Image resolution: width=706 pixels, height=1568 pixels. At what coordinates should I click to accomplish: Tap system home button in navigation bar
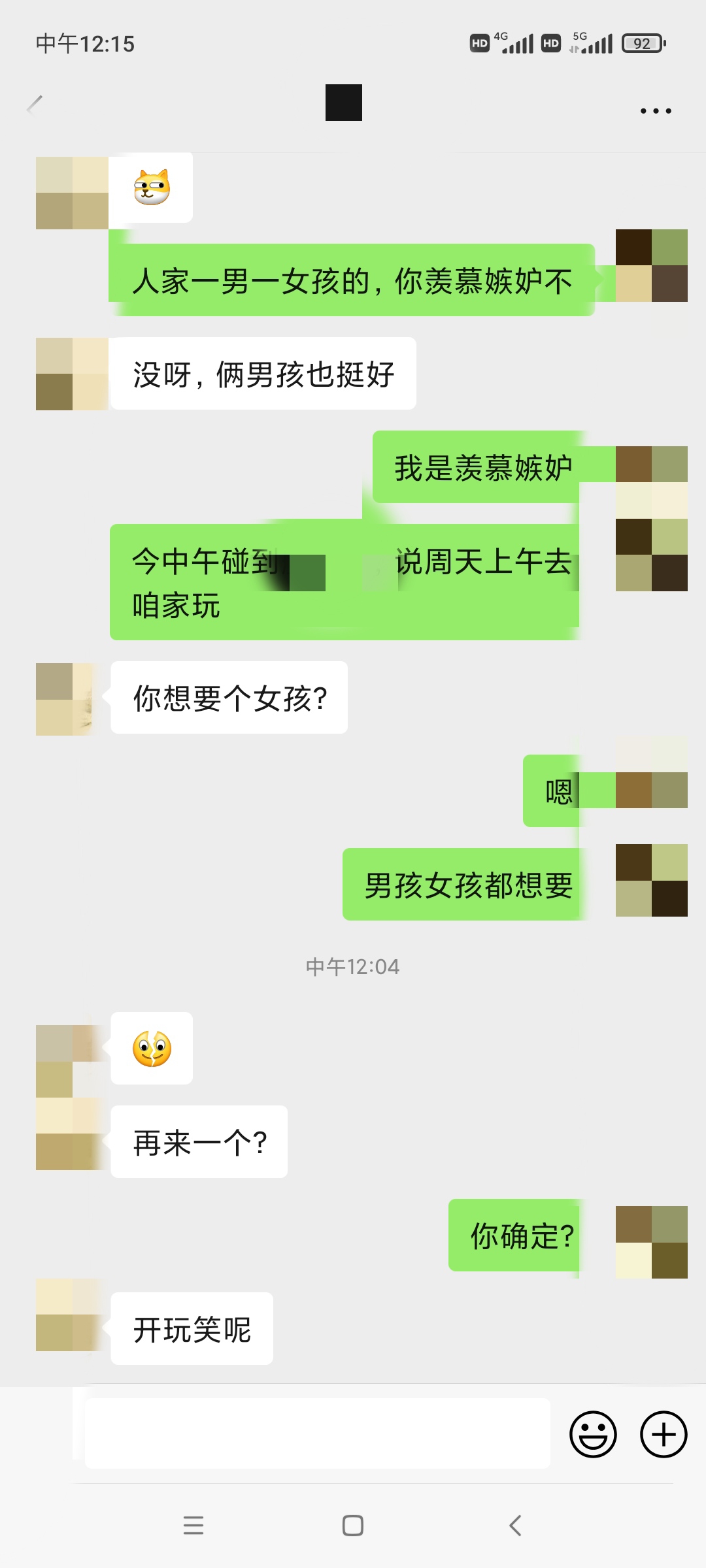tap(353, 1526)
